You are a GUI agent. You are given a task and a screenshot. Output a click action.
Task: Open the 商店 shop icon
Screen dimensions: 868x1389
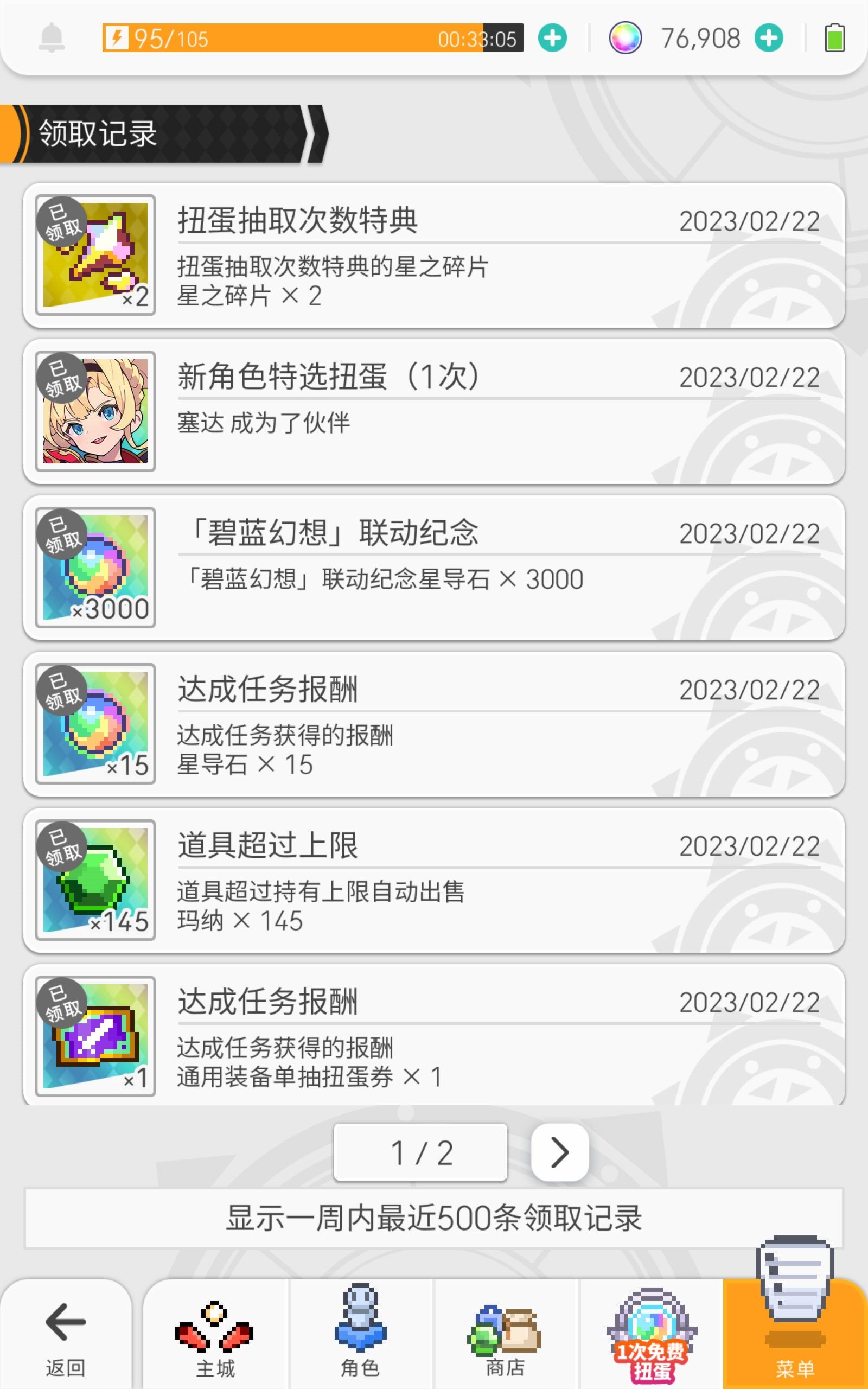point(505,1326)
